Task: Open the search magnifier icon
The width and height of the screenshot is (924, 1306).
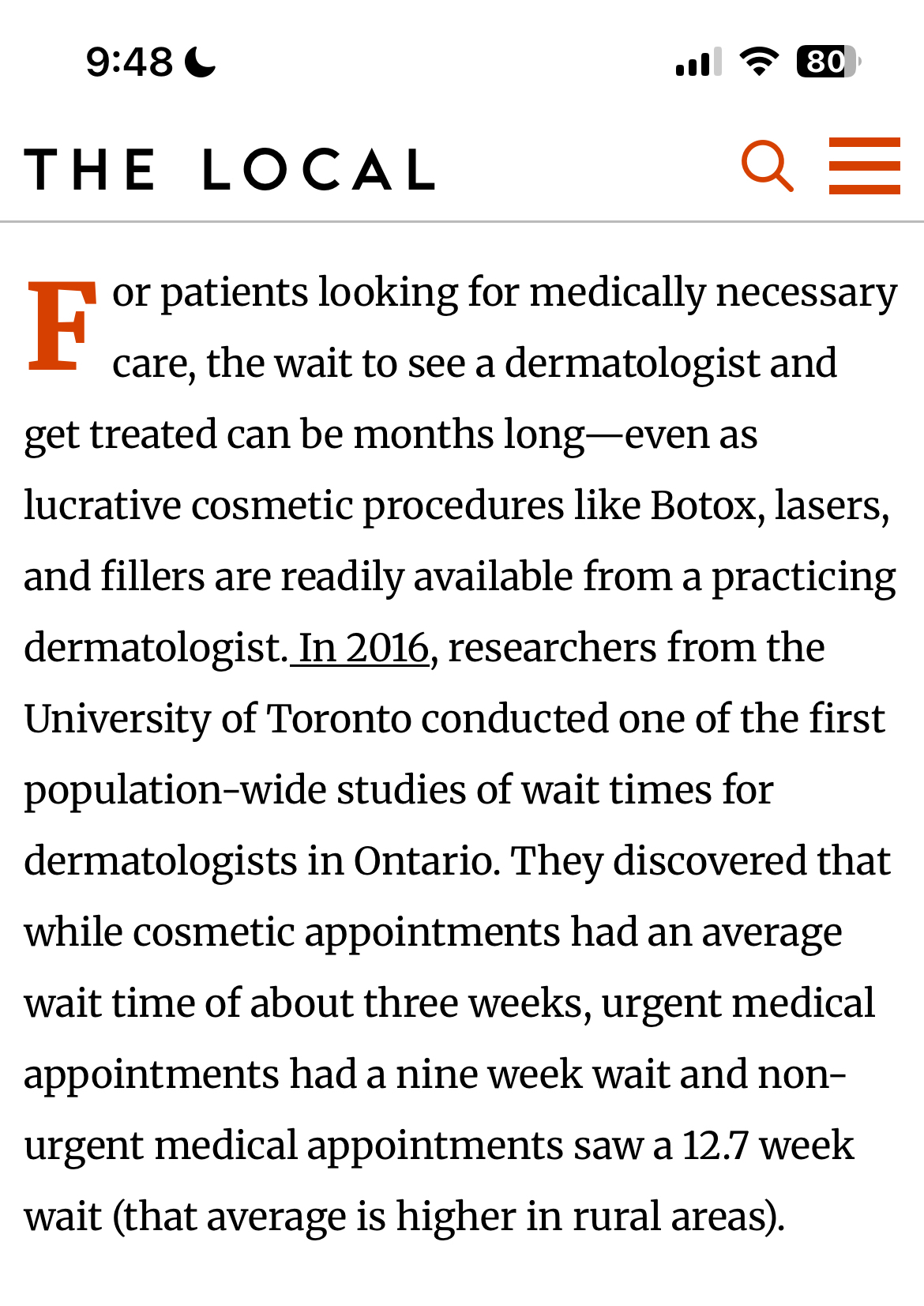Action: (x=767, y=166)
